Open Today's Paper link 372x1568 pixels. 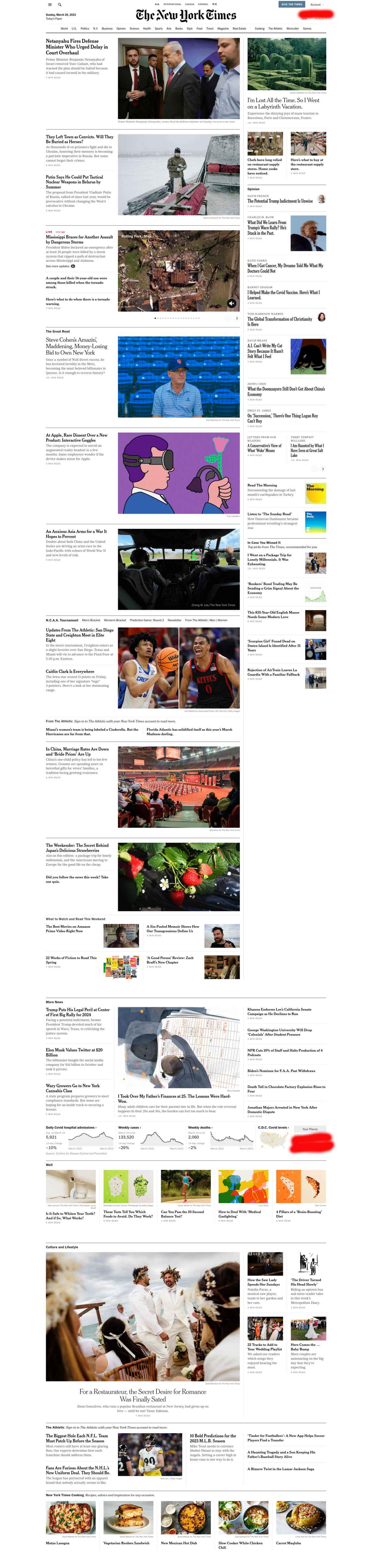pyautogui.click(x=54, y=19)
